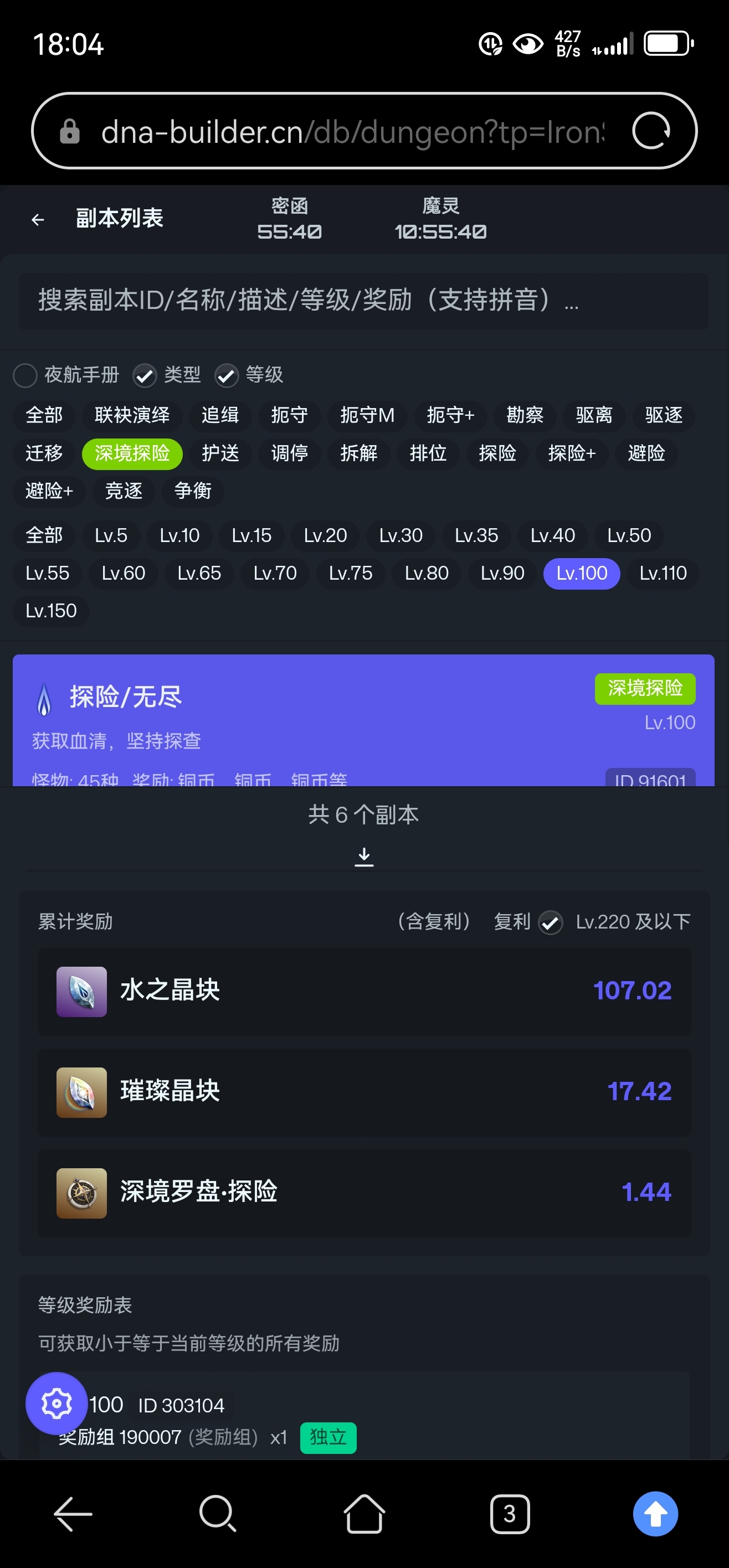Open the browser tabs switcher
The height and width of the screenshot is (1568, 729).
pyautogui.click(x=510, y=1514)
